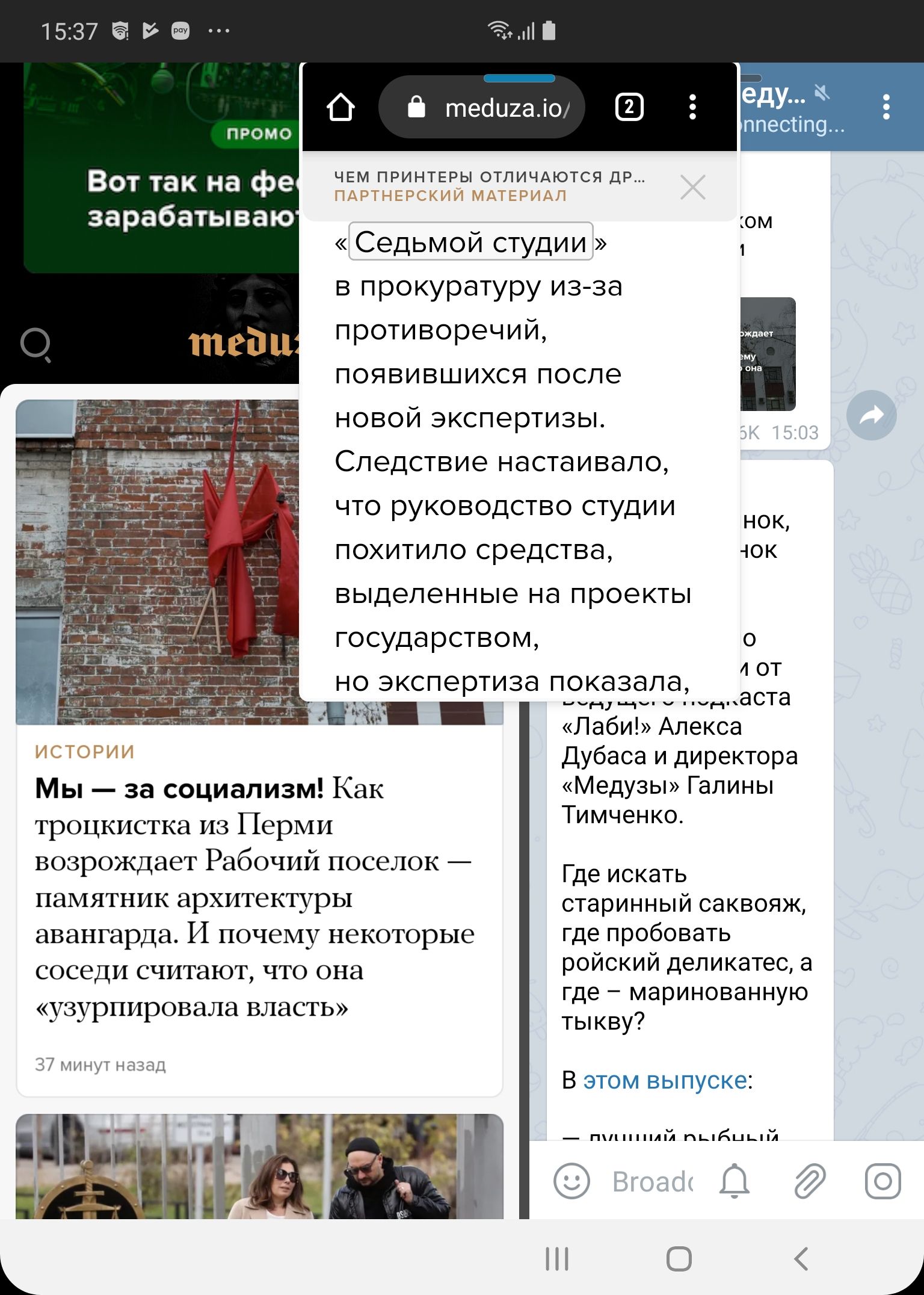Forward the post sent at 15:03
Image resolution: width=924 pixels, height=1295 pixels.
[871, 415]
